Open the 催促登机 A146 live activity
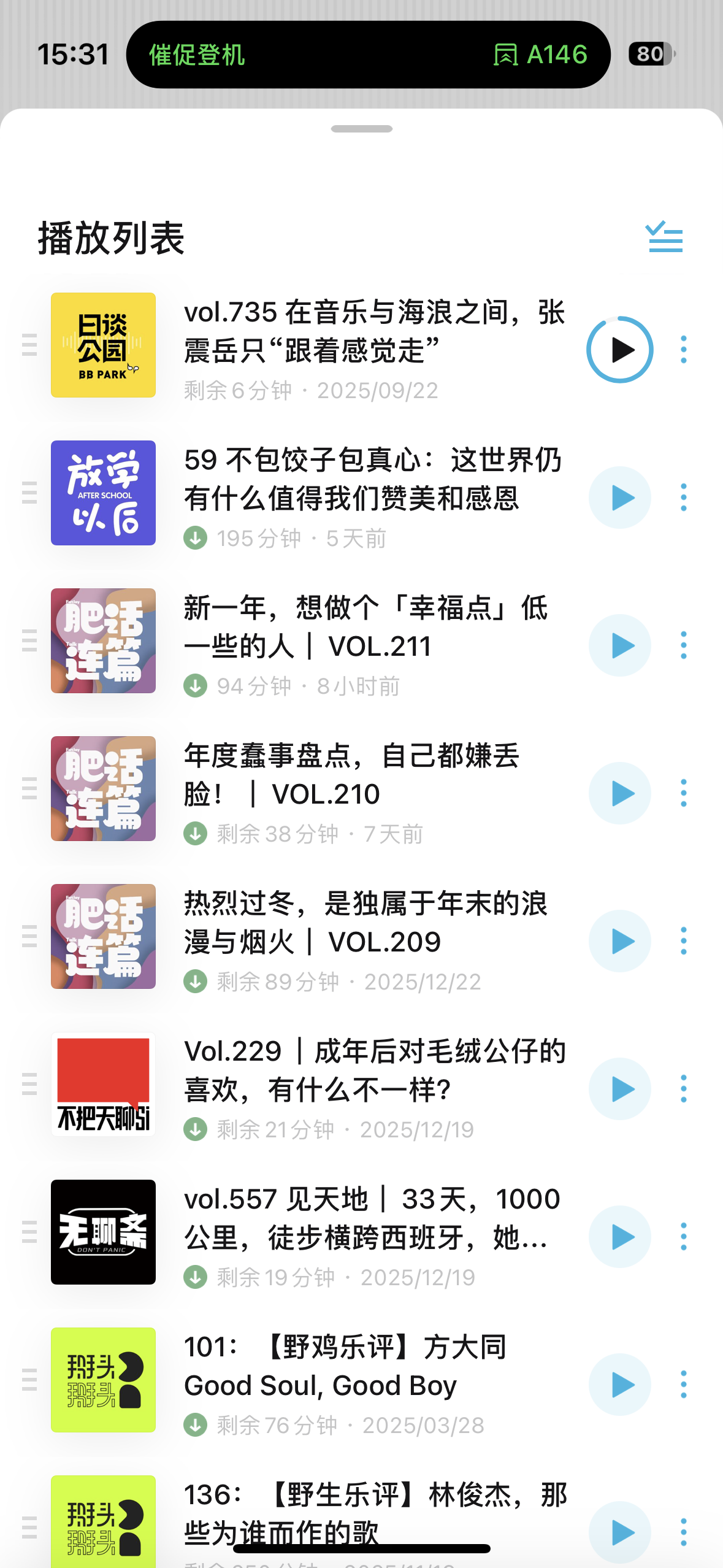The height and width of the screenshot is (1568, 723). tap(368, 55)
